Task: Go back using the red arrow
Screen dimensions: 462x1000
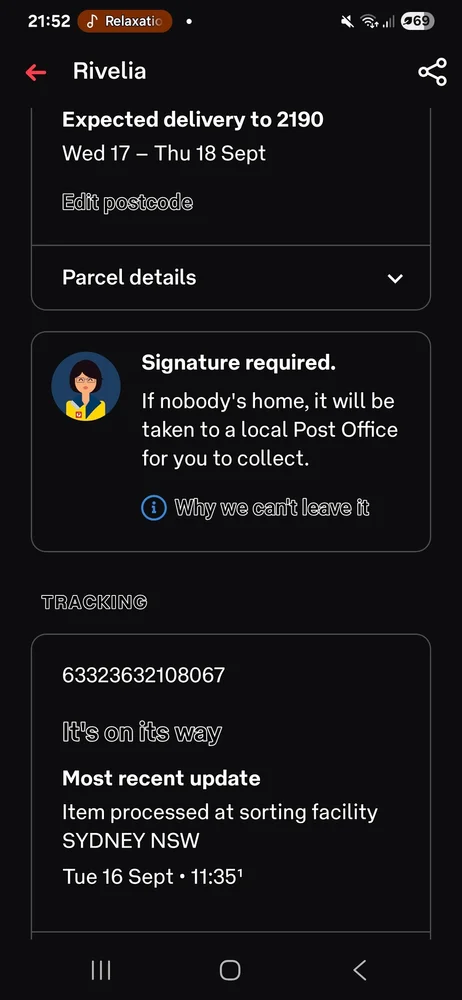Action: point(36,72)
